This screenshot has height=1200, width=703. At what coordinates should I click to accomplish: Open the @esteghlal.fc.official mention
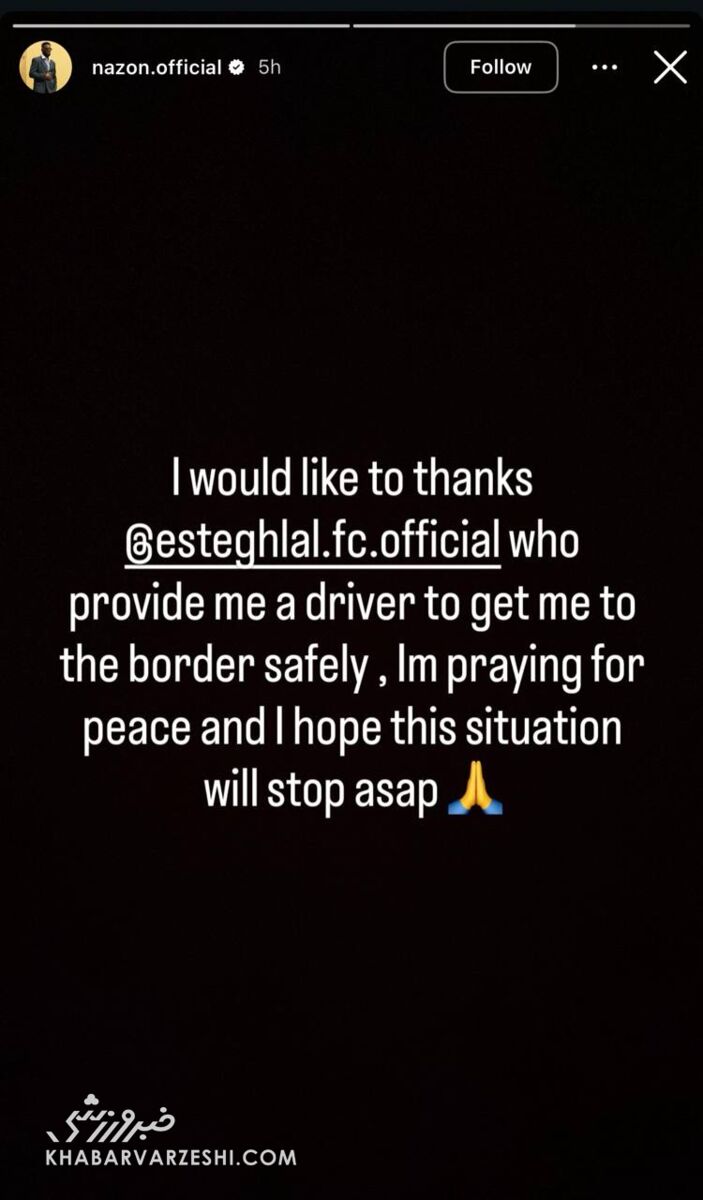coord(313,541)
